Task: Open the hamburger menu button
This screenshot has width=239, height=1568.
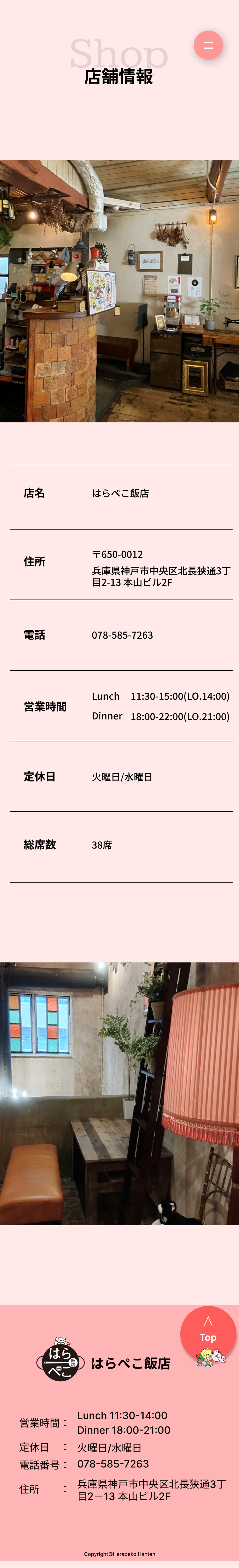Action: 208,45
